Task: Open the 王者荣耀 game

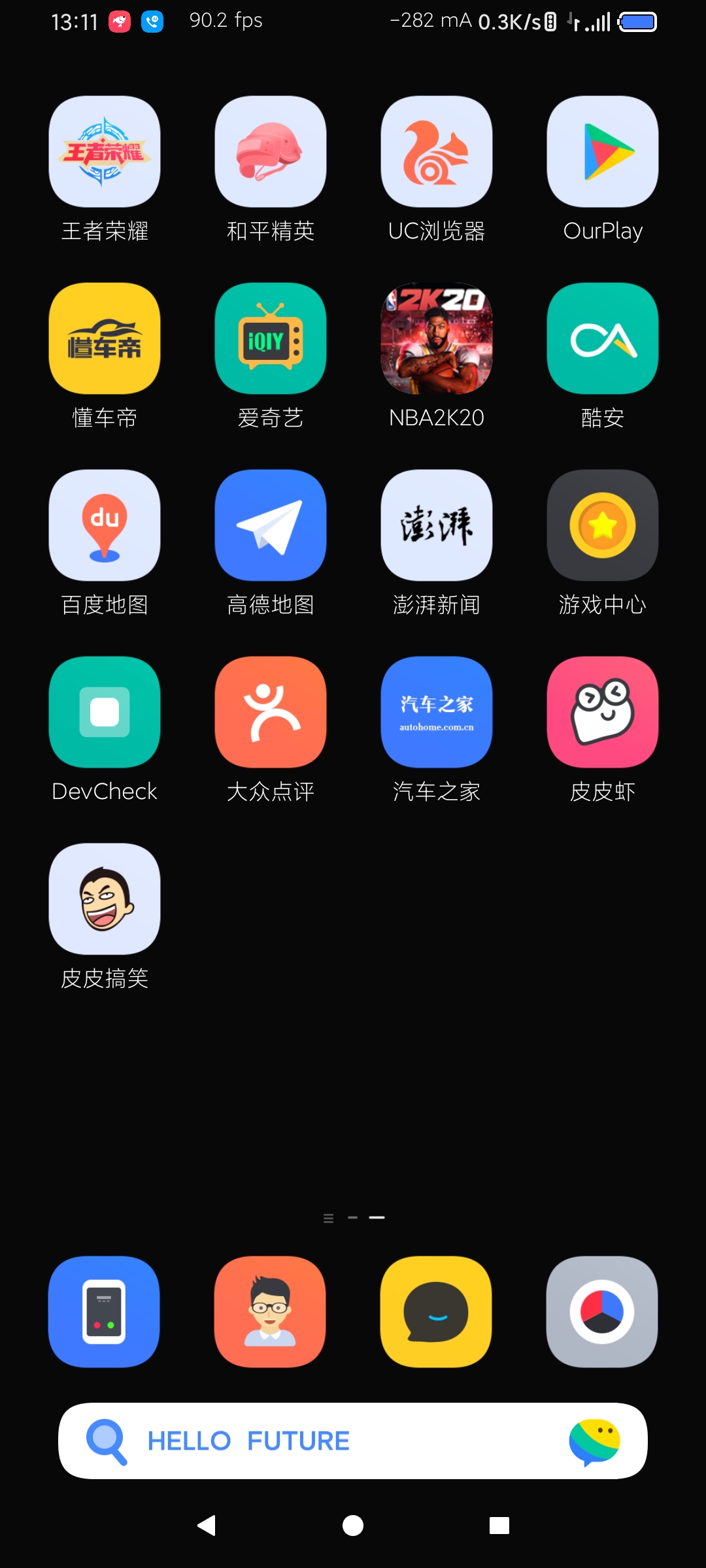Action: tap(105, 152)
